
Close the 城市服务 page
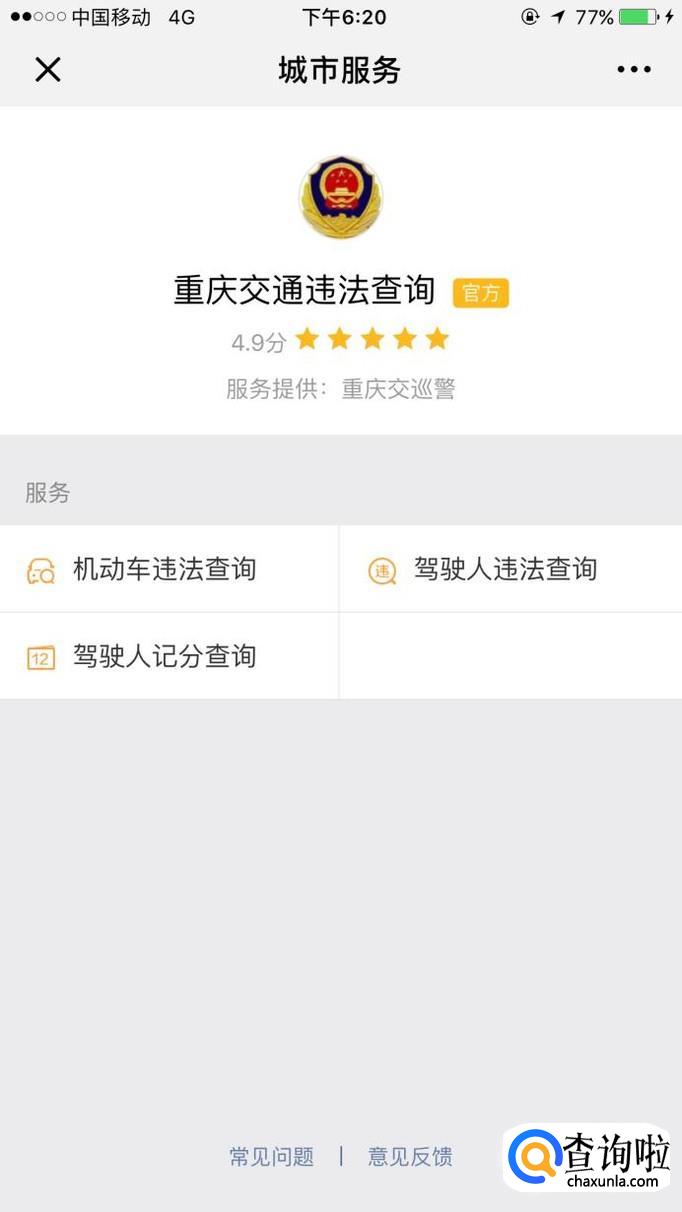[x=48, y=69]
